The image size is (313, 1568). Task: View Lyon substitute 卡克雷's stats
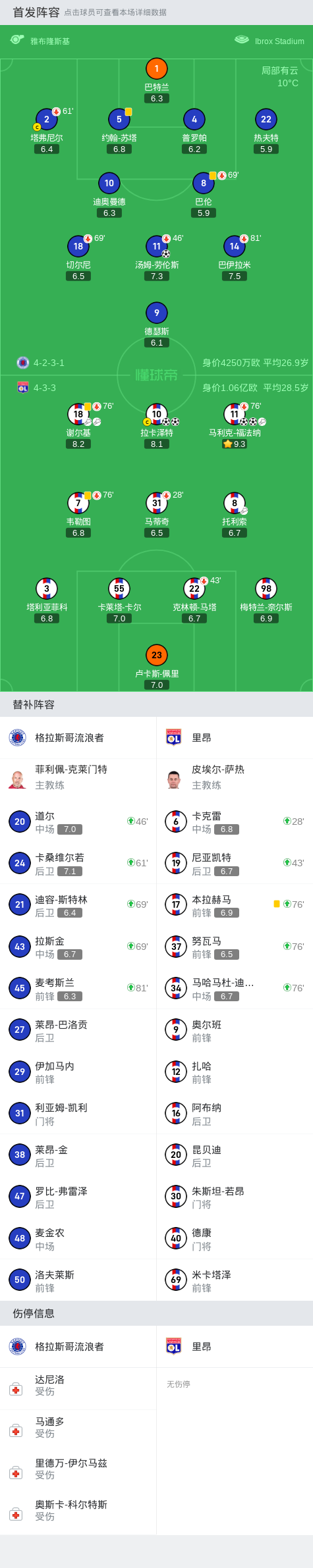(235, 822)
